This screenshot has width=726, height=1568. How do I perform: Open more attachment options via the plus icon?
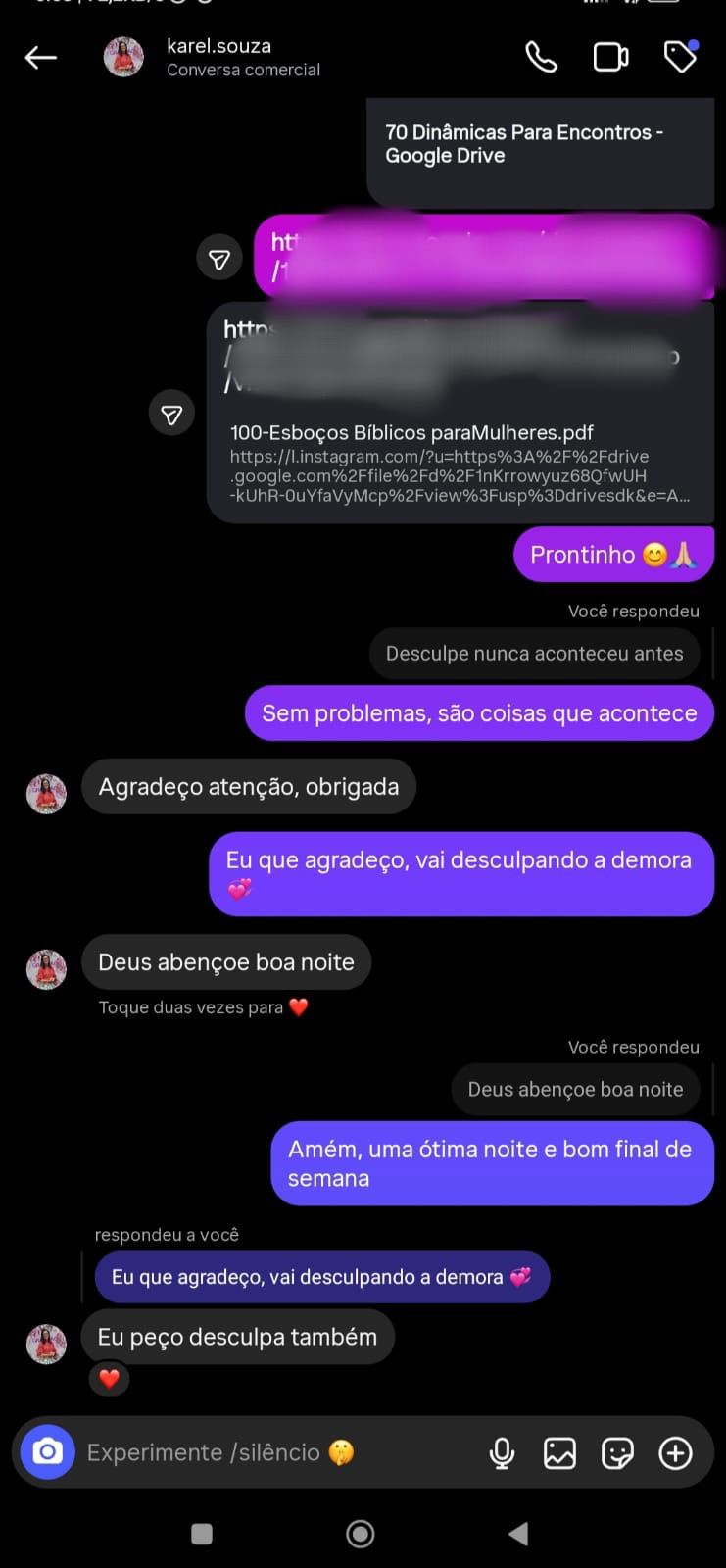click(675, 1452)
